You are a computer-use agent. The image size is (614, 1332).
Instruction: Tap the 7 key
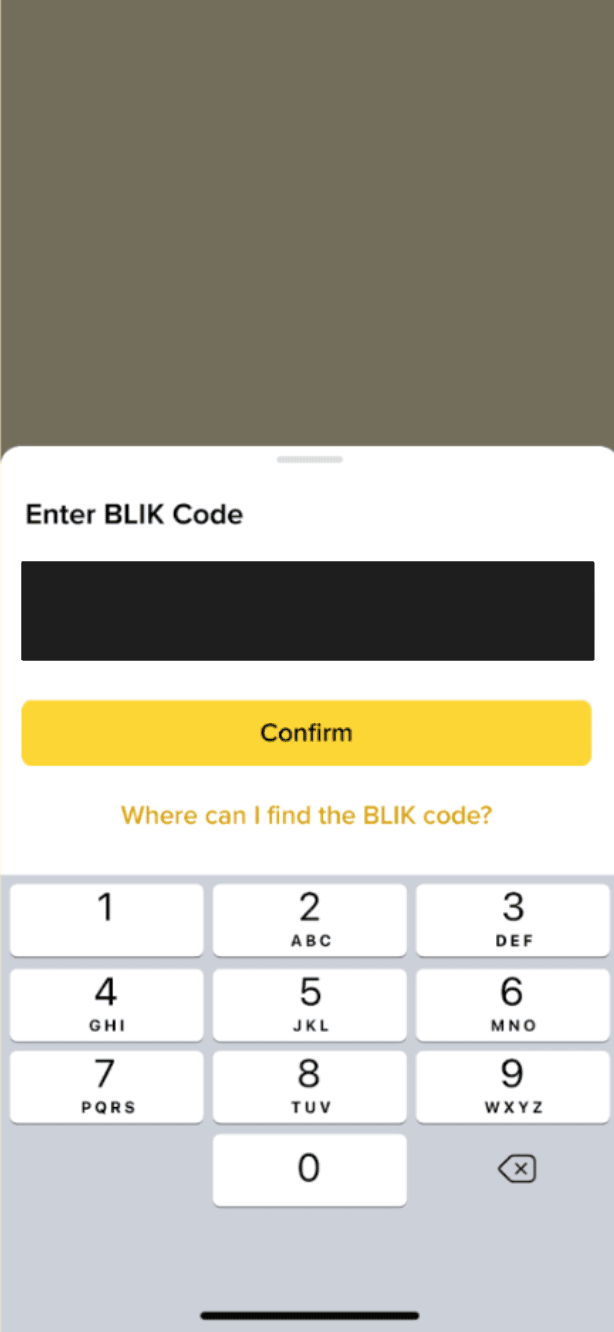[x=106, y=1086]
